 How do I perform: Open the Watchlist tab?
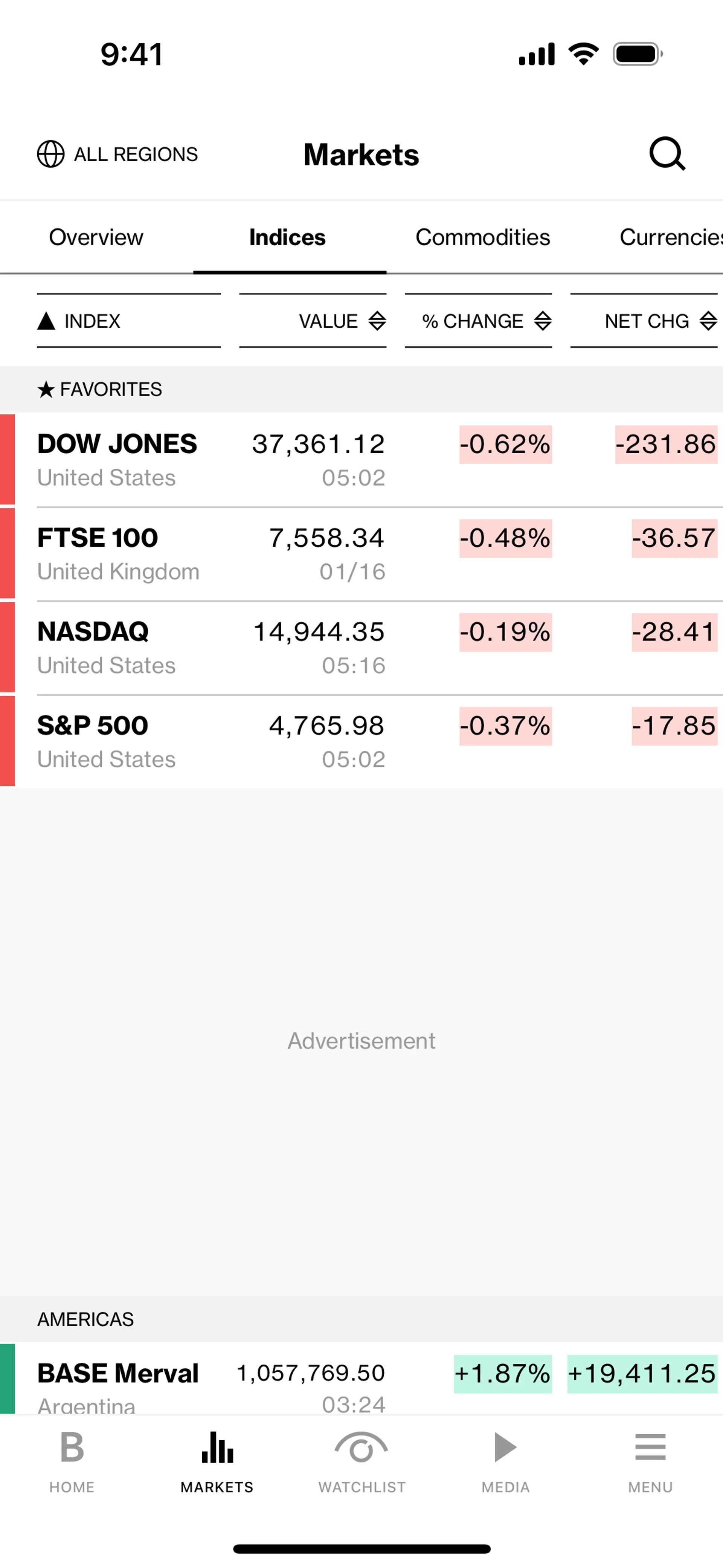tap(361, 1461)
